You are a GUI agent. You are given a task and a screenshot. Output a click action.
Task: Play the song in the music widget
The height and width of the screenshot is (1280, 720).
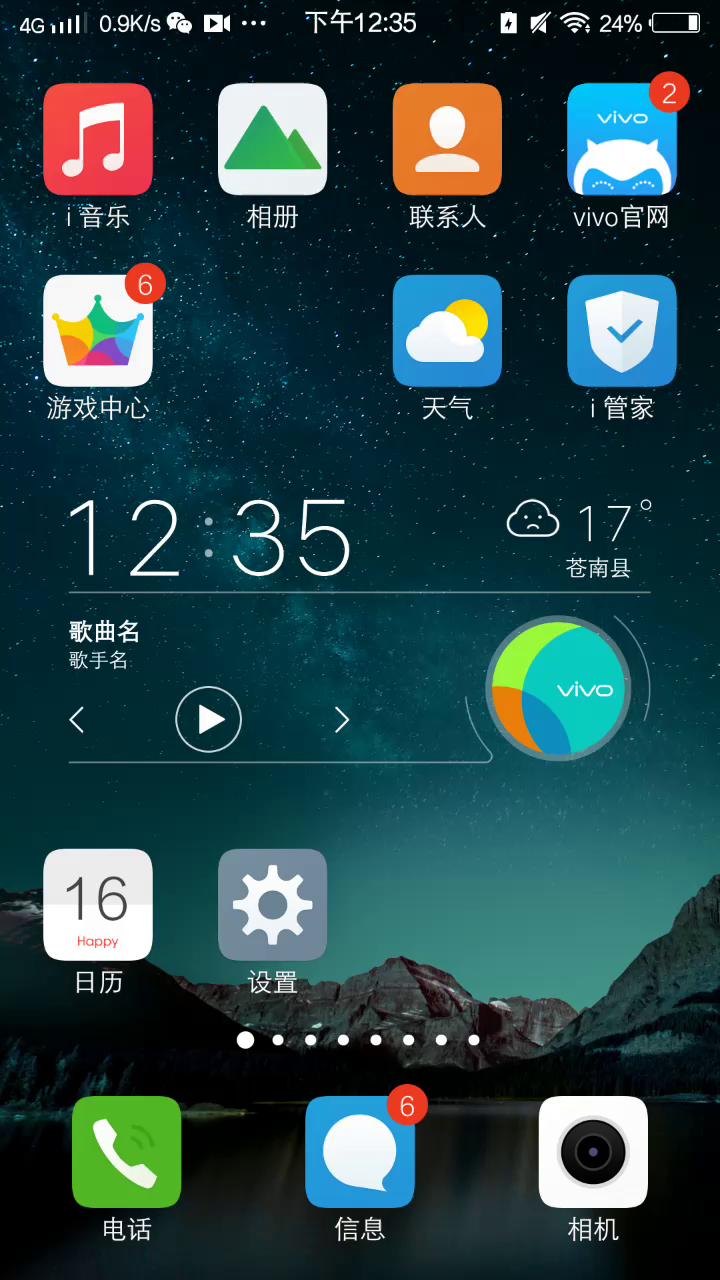coord(209,719)
